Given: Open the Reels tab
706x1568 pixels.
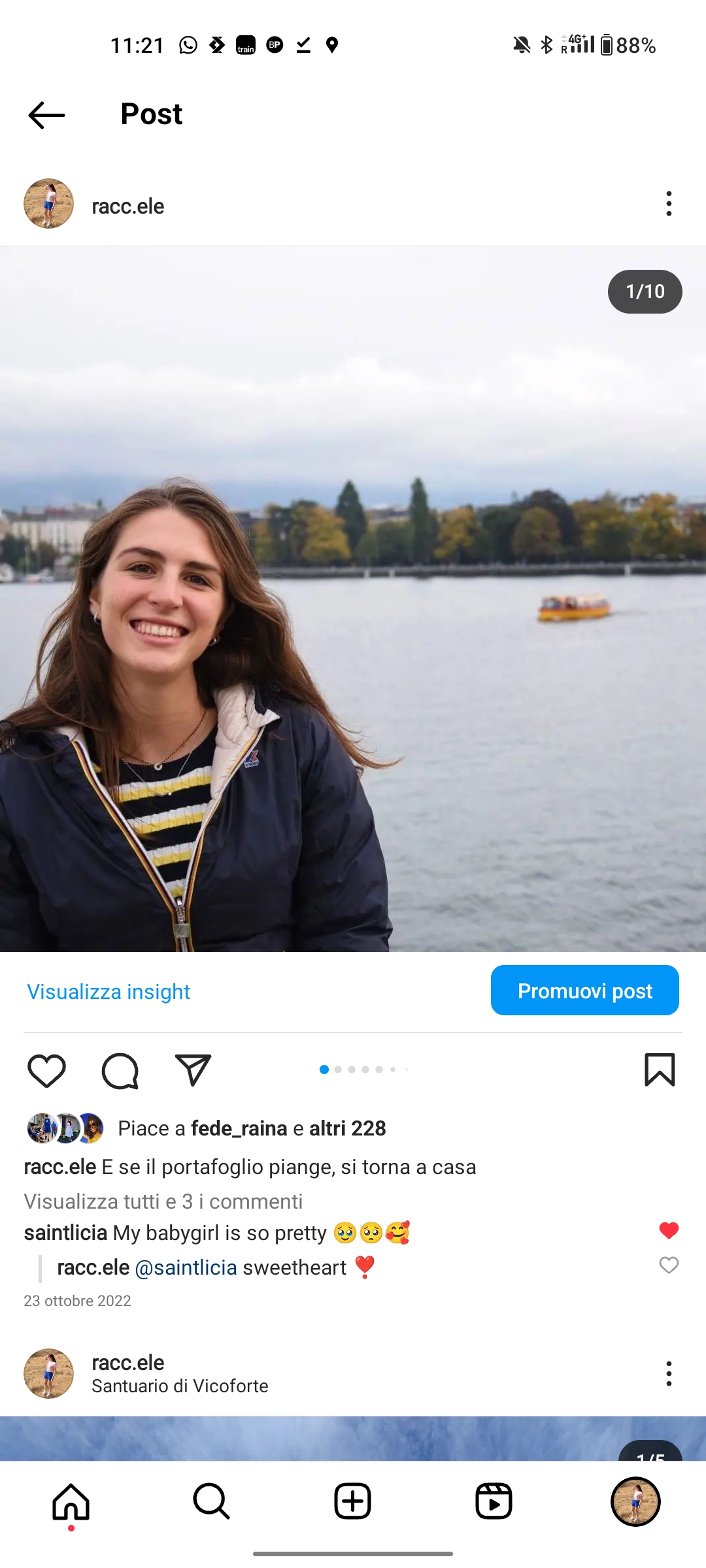Looking at the screenshot, I should [x=494, y=1501].
